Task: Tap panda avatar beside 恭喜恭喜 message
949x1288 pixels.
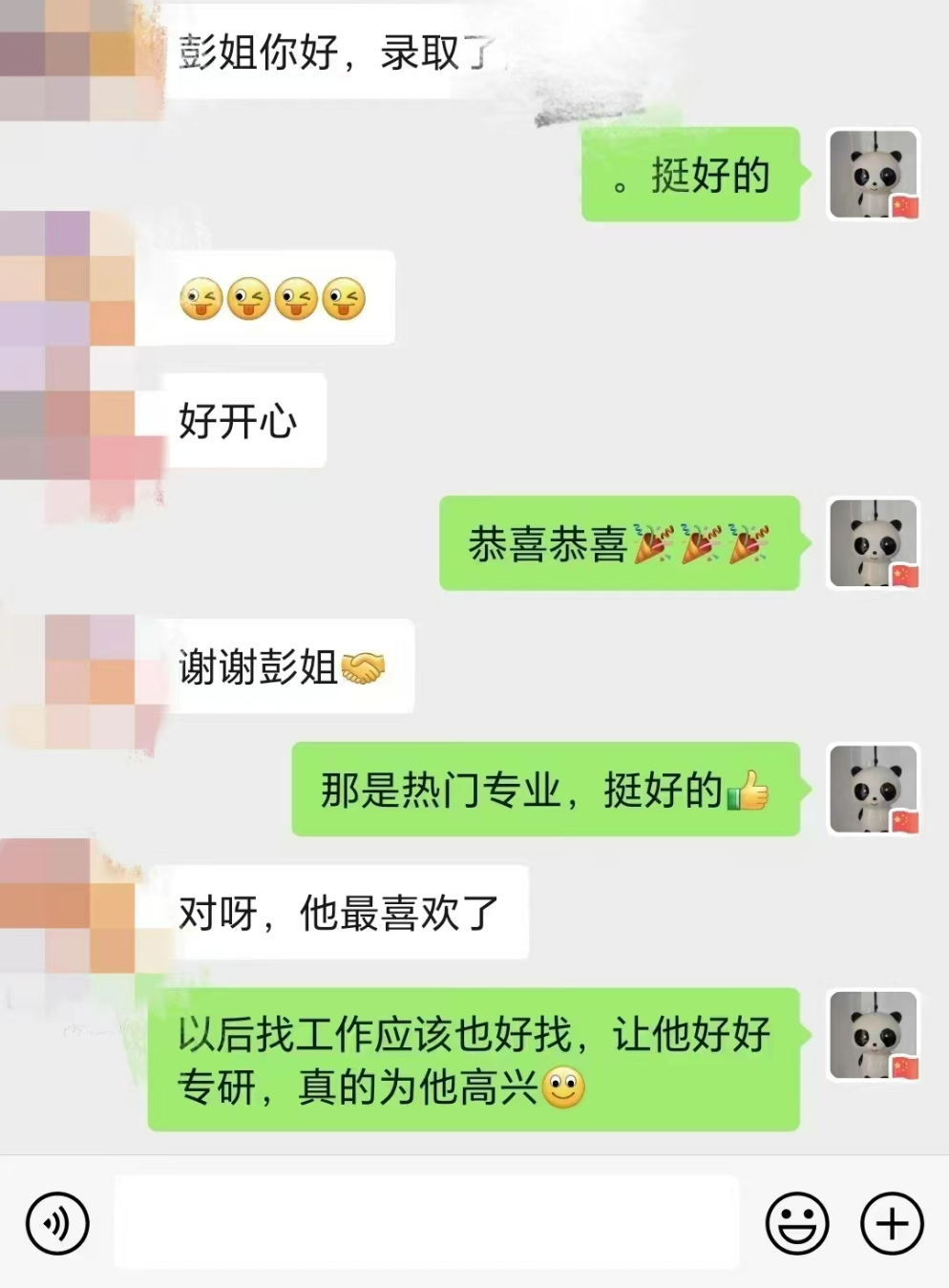Action: tap(874, 543)
